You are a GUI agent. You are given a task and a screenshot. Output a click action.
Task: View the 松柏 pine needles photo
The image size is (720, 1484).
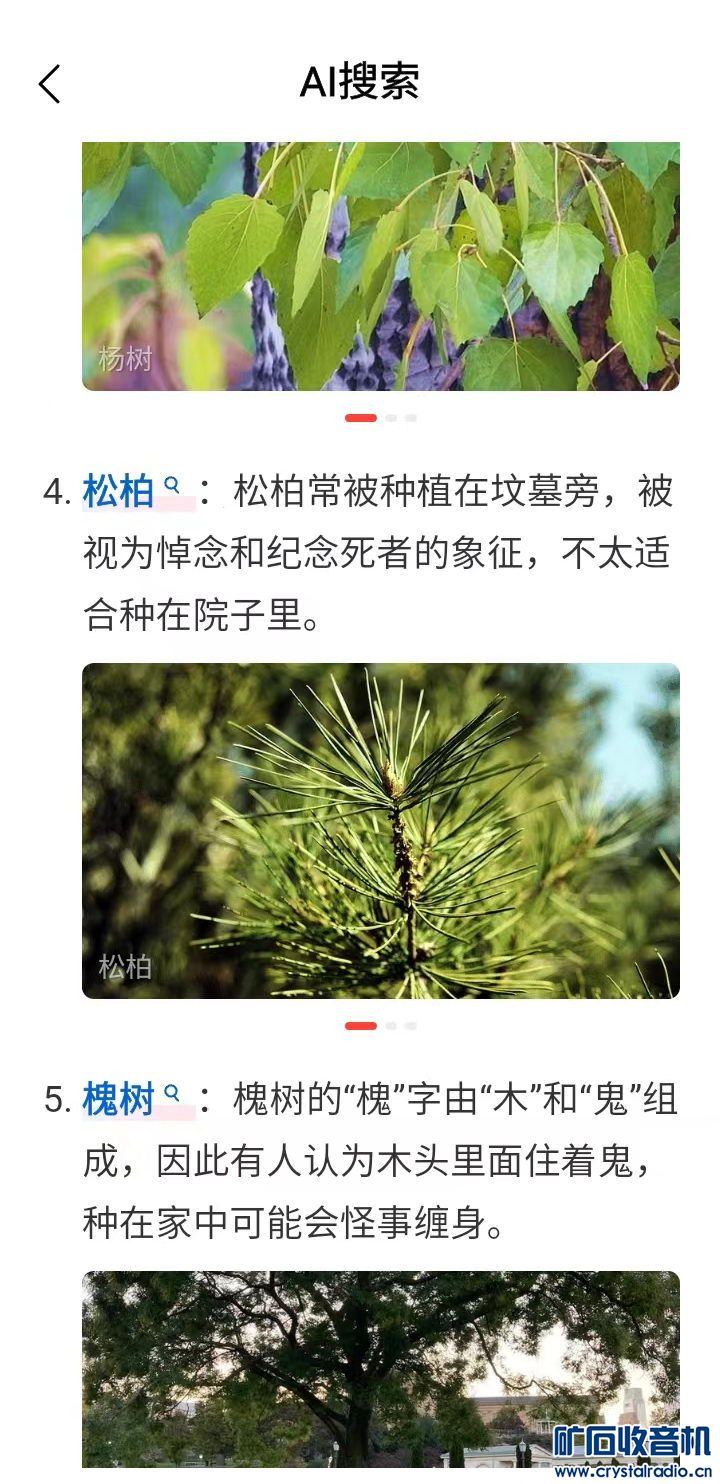(380, 831)
